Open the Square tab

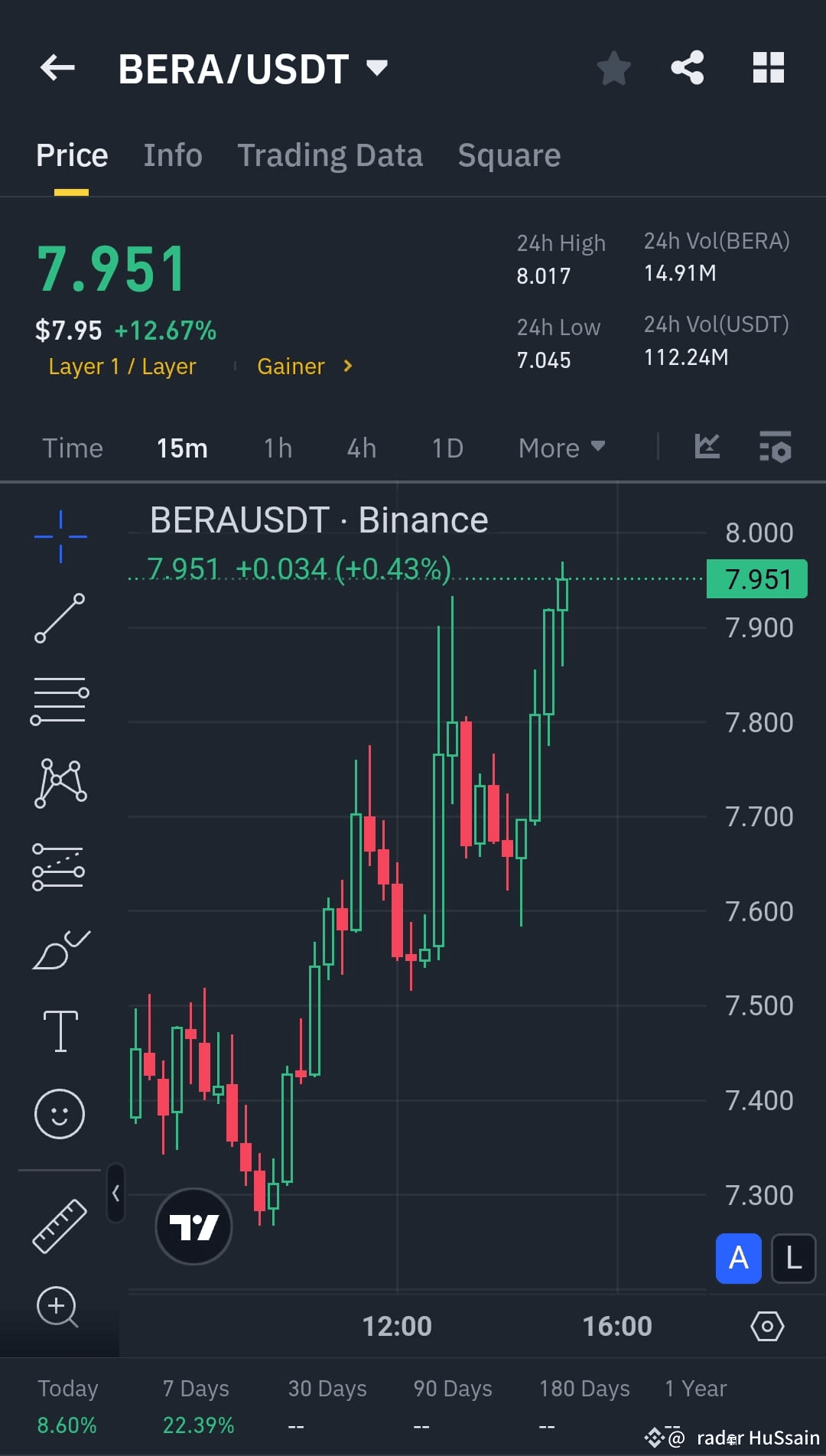coord(509,155)
